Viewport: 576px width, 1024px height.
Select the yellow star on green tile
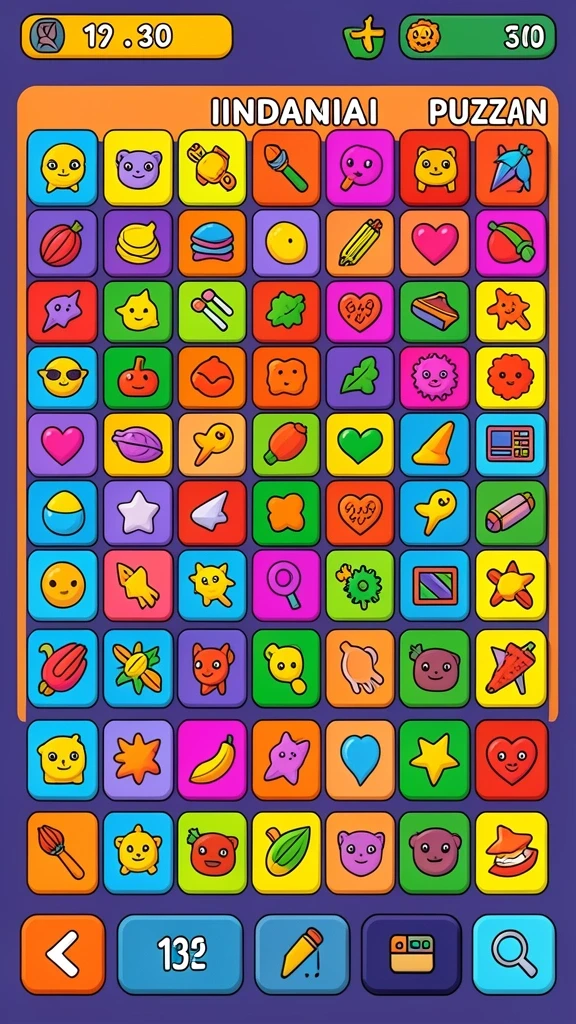pos(434,760)
